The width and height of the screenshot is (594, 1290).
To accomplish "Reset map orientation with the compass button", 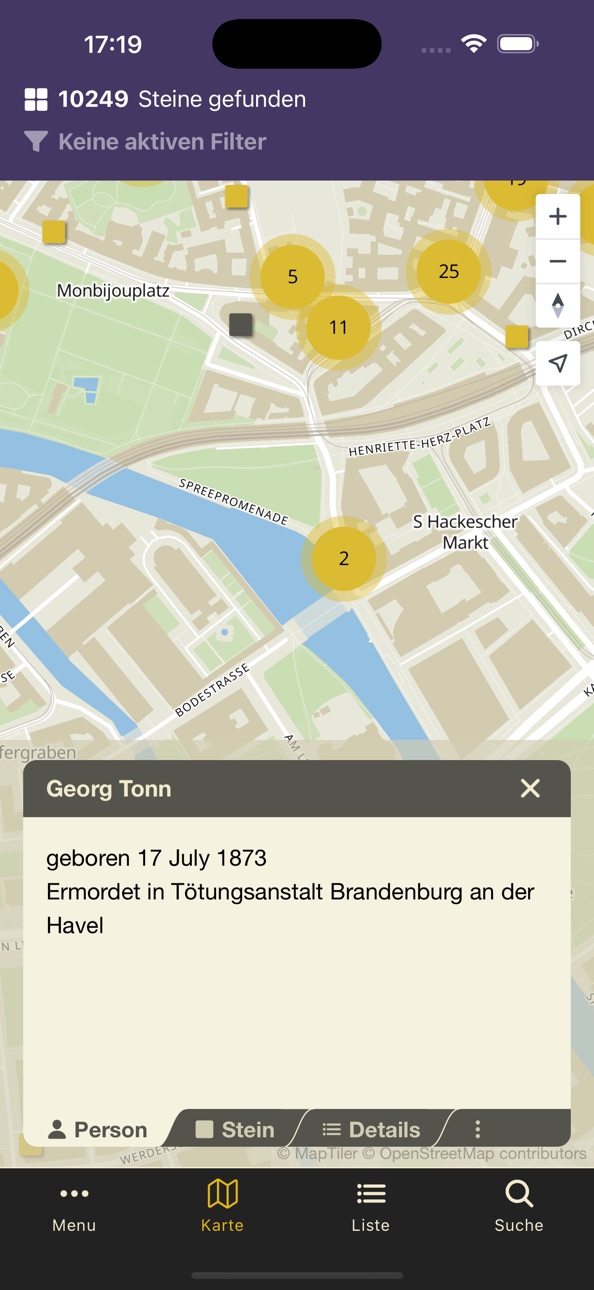I will (558, 305).
